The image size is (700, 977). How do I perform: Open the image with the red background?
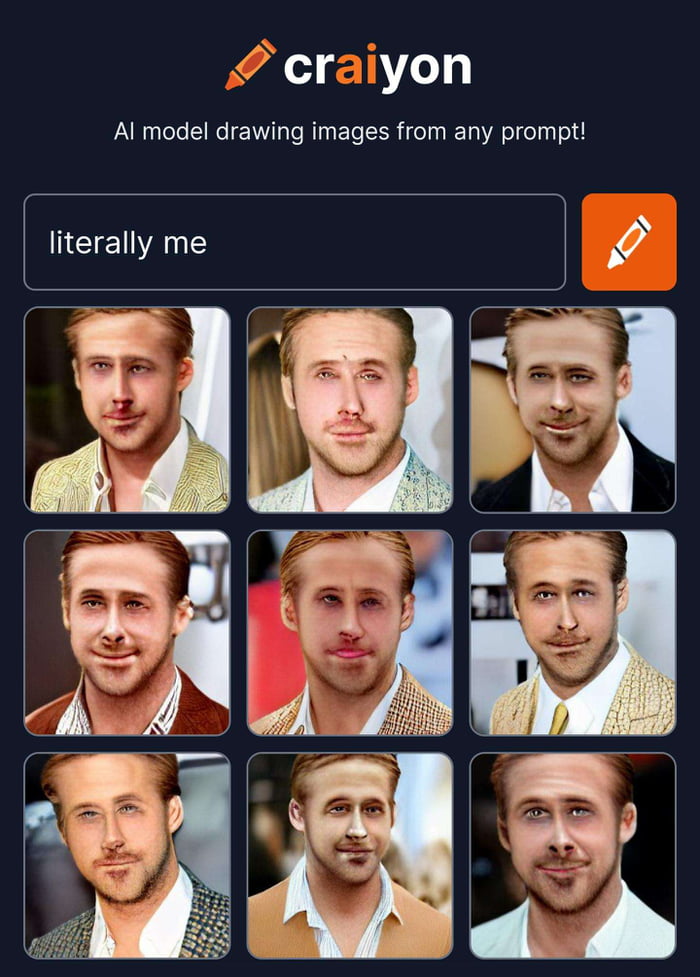[350, 632]
